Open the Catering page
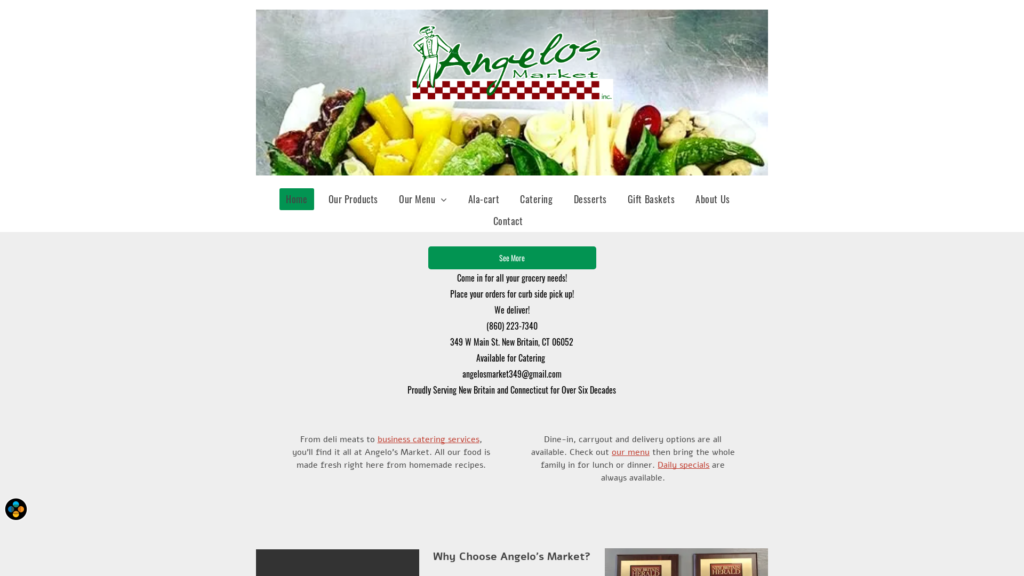This screenshot has height=576, width=1024. click(x=536, y=199)
